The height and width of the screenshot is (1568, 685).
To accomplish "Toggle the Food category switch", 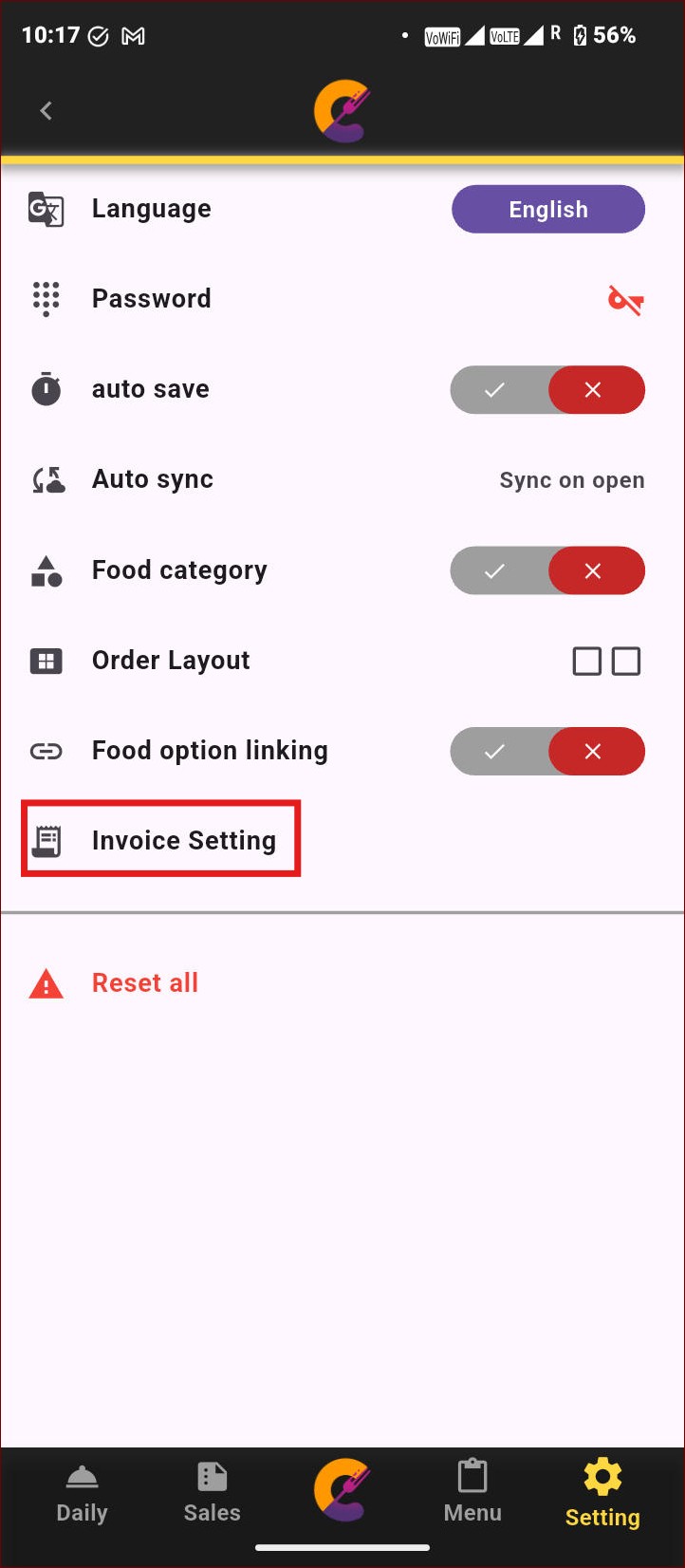I will click(547, 570).
